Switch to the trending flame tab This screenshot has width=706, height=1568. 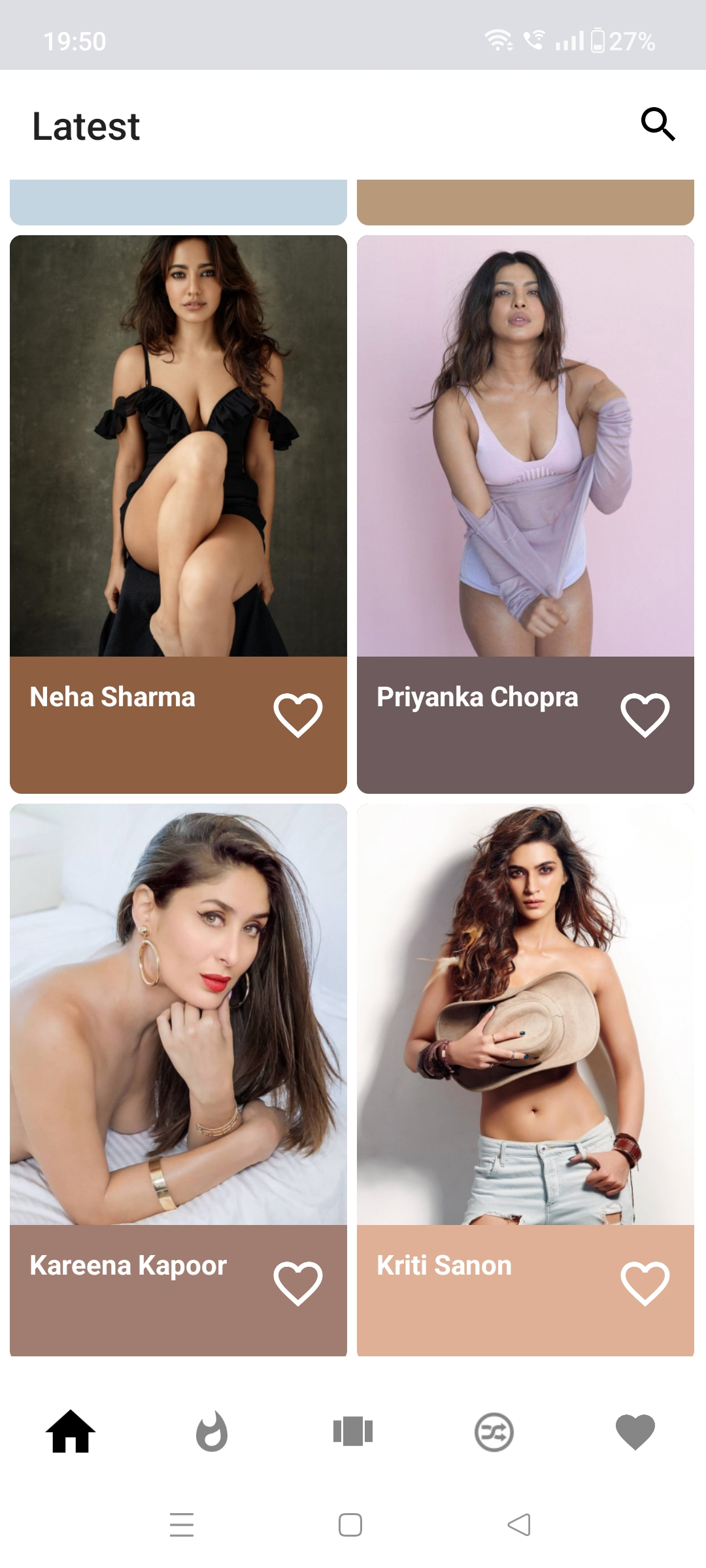[x=212, y=1431]
